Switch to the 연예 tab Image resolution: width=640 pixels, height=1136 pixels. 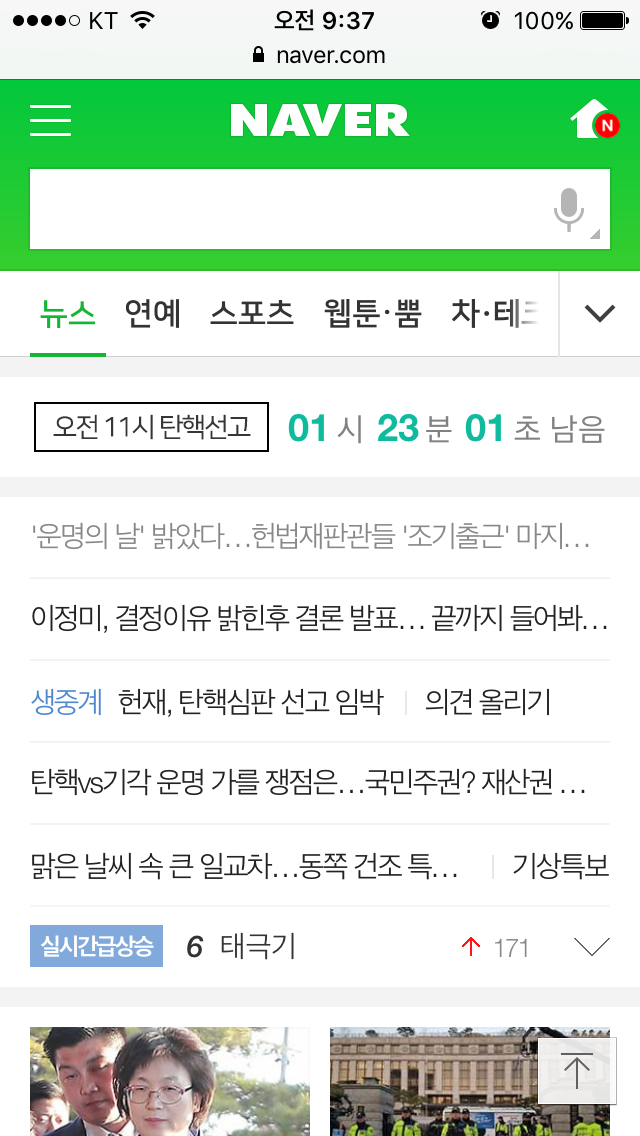[153, 314]
